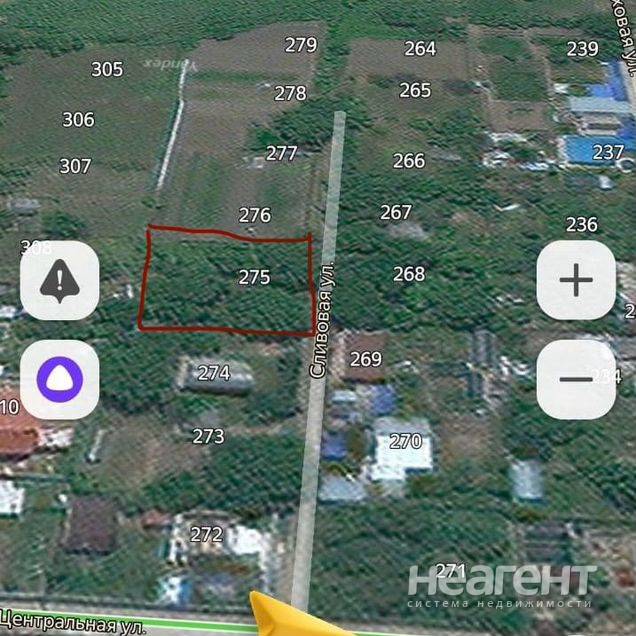Zoom in on the map
The height and width of the screenshot is (636, 636).
coord(576,281)
